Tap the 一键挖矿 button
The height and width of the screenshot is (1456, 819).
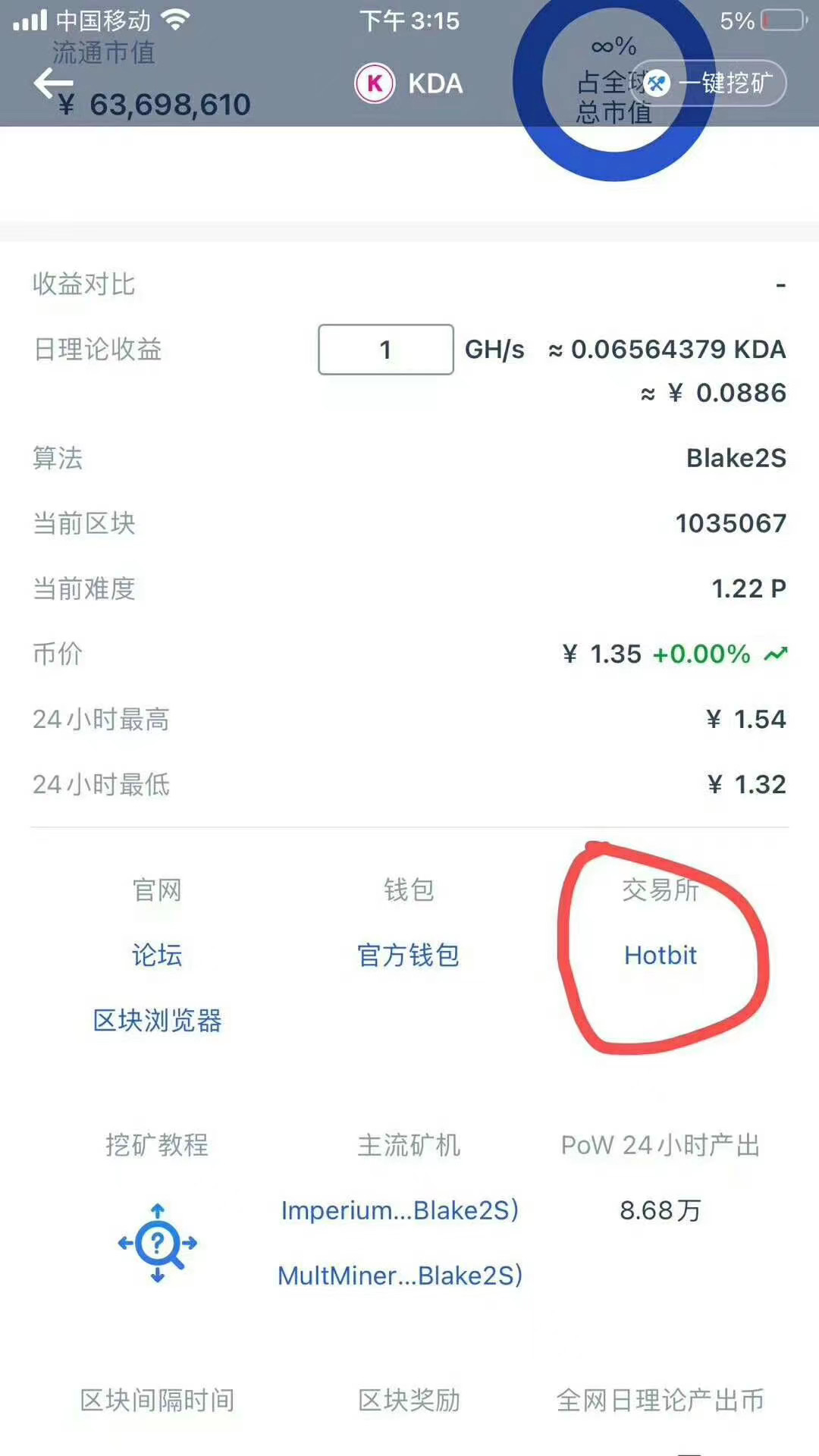tap(709, 83)
